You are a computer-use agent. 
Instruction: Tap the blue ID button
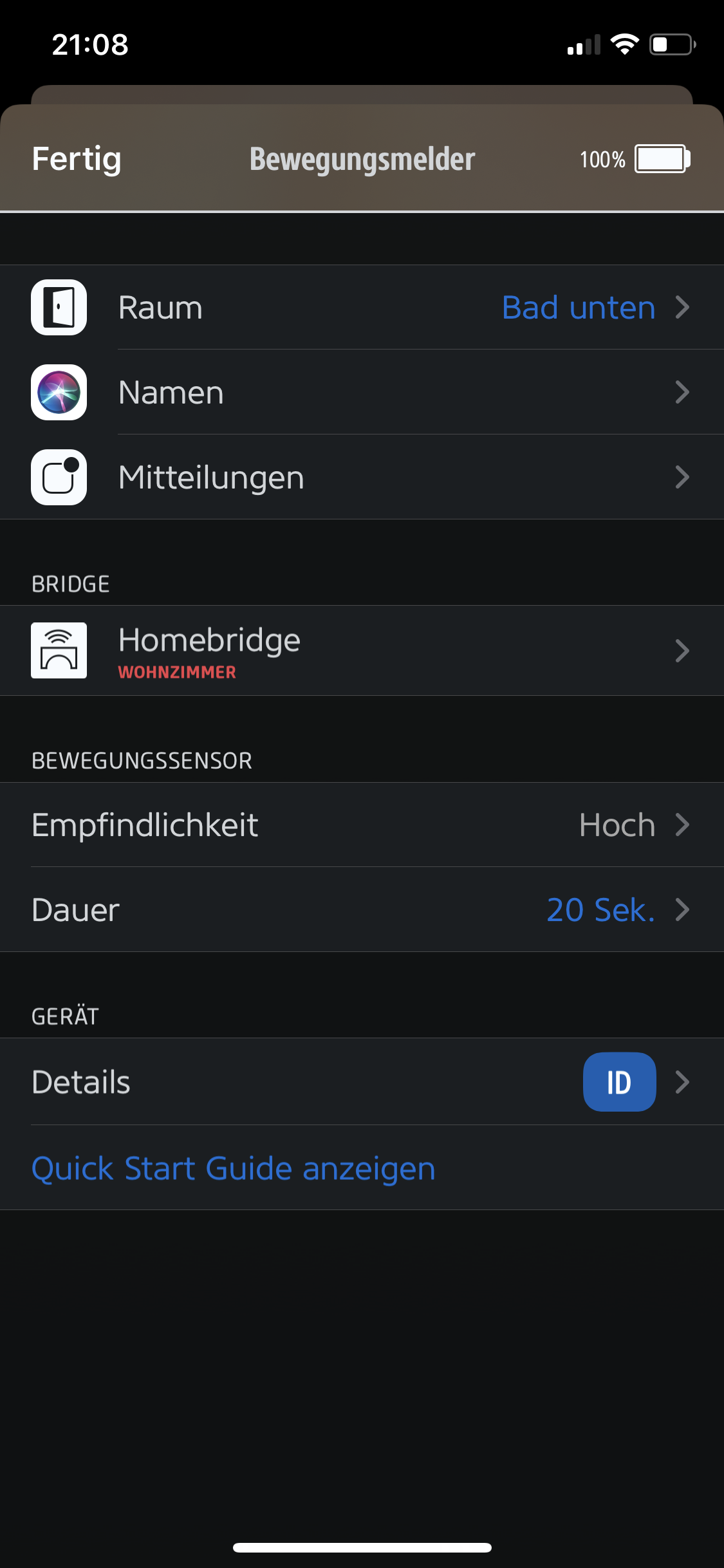(x=619, y=1082)
